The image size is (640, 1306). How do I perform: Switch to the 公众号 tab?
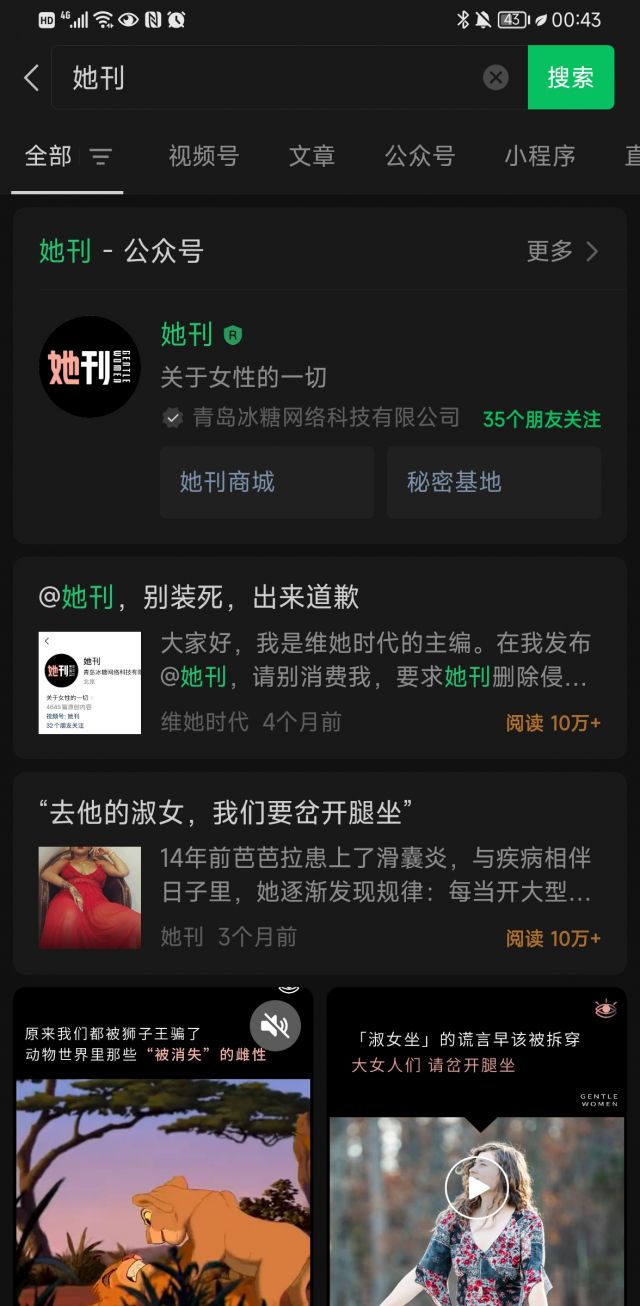click(x=420, y=156)
